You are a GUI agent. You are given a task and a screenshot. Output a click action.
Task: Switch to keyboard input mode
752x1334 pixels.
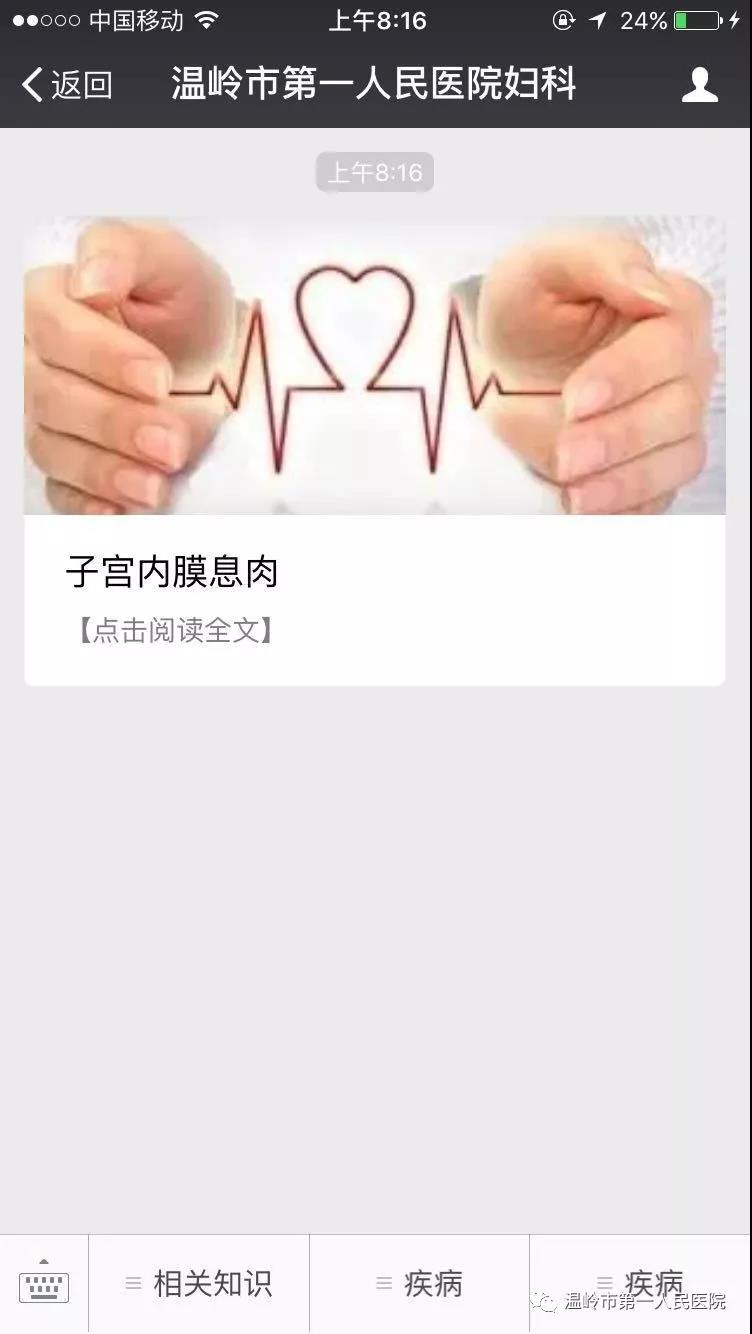coord(44,1283)
